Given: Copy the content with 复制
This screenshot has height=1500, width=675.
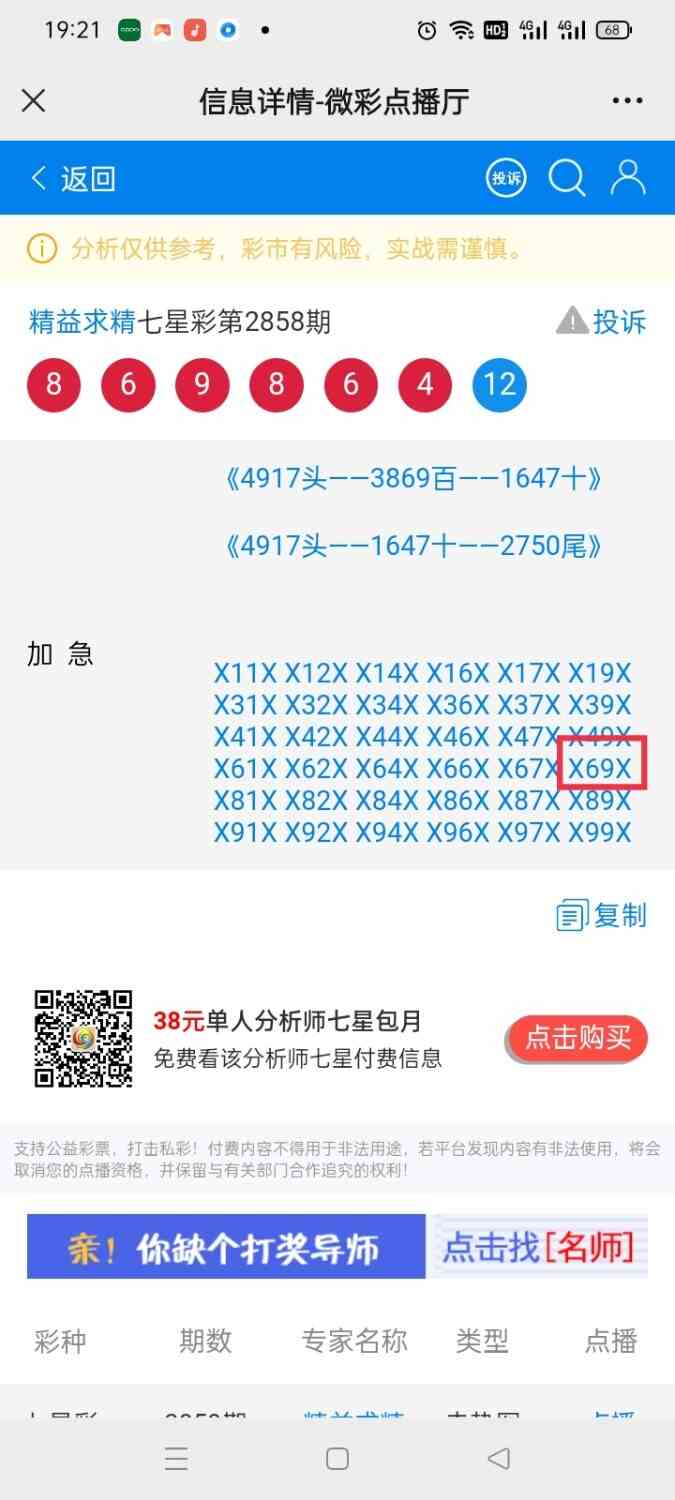Looking at the screenshot, I should [602, 915].
